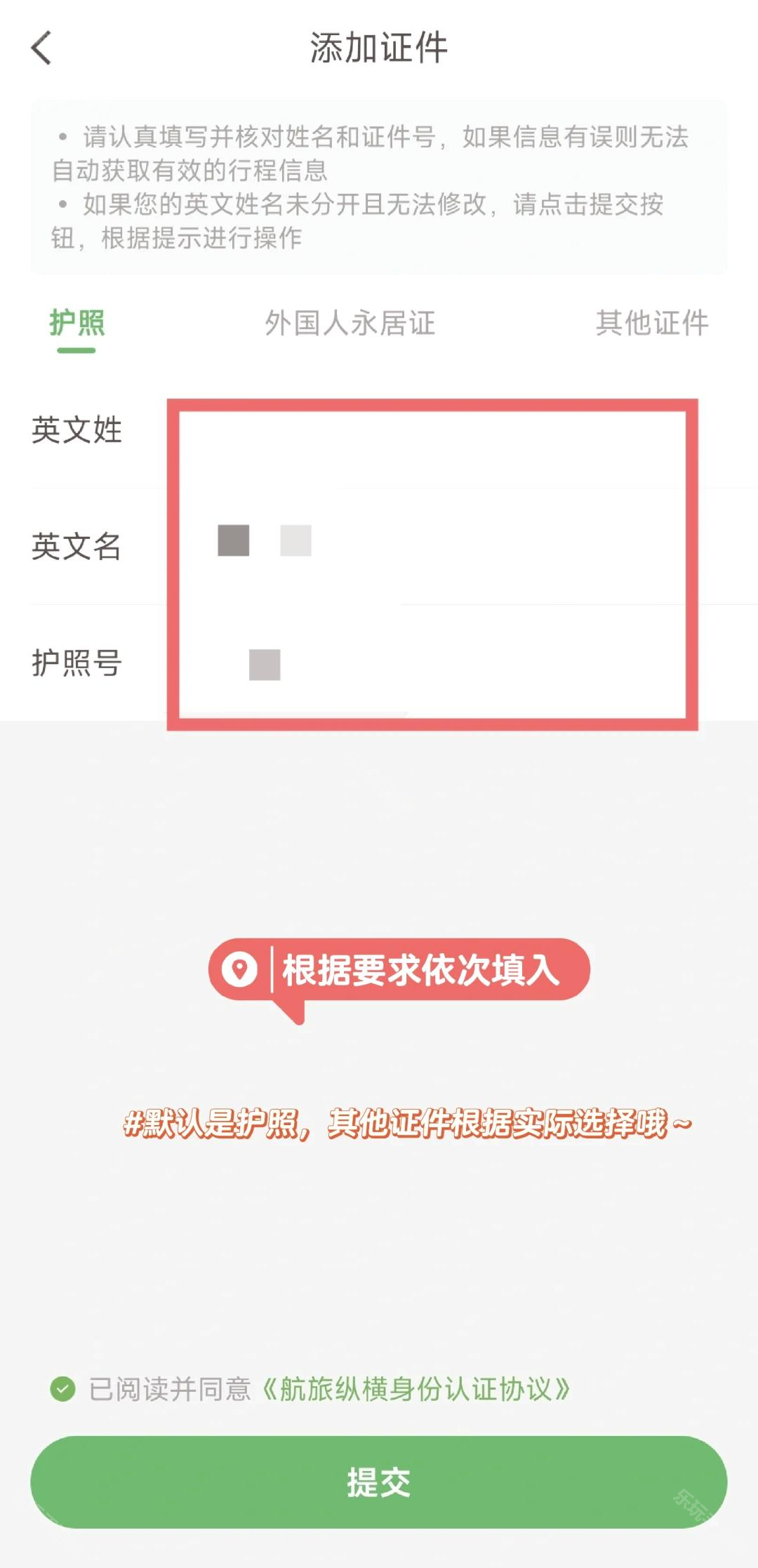Enter a value in the 英文姓 field
Screen dimensions: 758x1568
[432, 430]
